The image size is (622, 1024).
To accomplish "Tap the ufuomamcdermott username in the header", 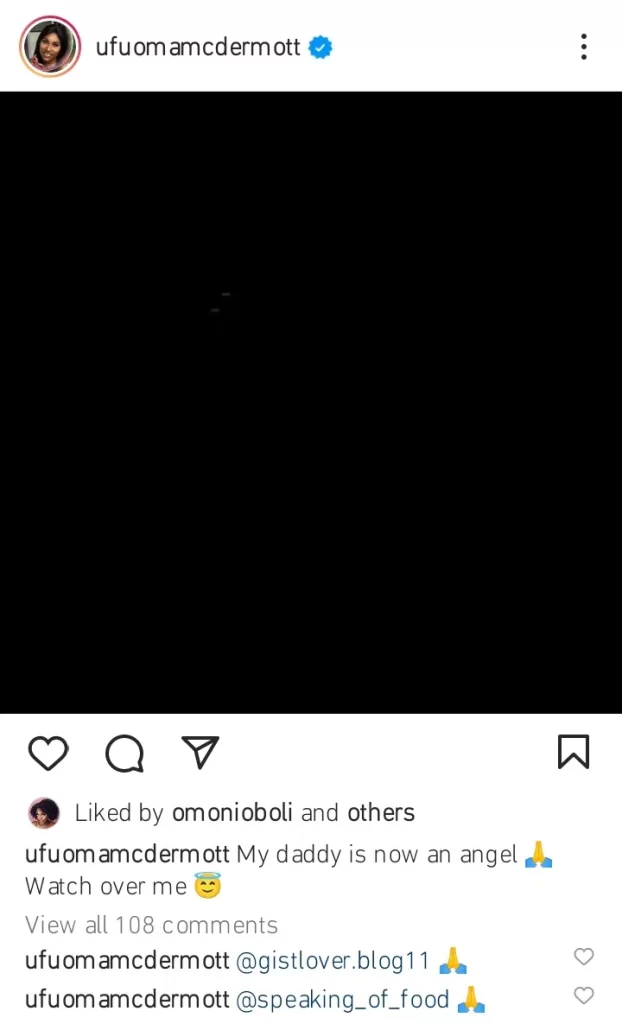I will pos(198,47).
